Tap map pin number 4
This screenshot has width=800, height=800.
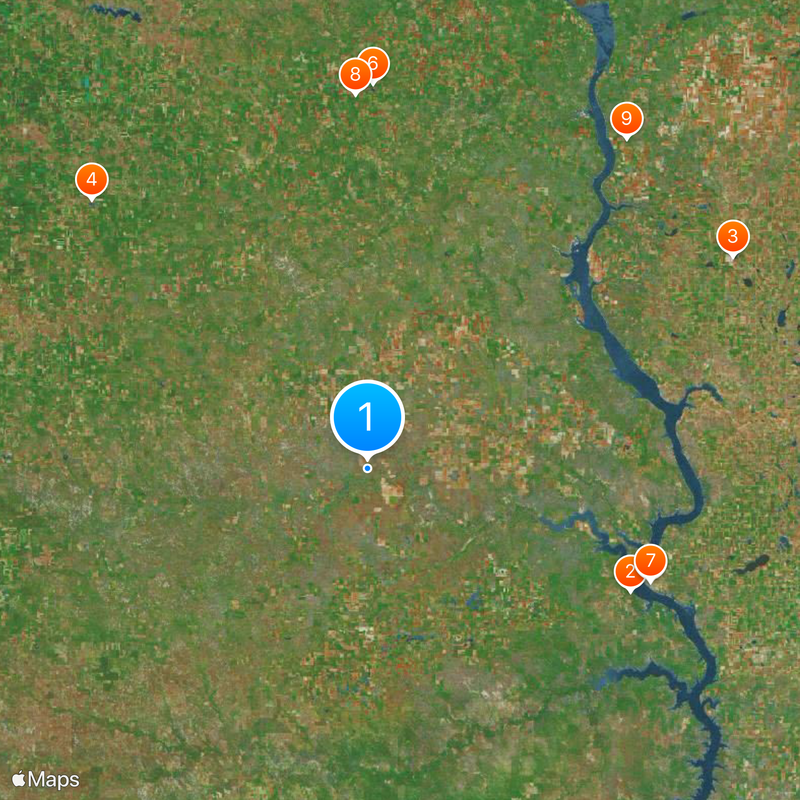coord(92,180)
